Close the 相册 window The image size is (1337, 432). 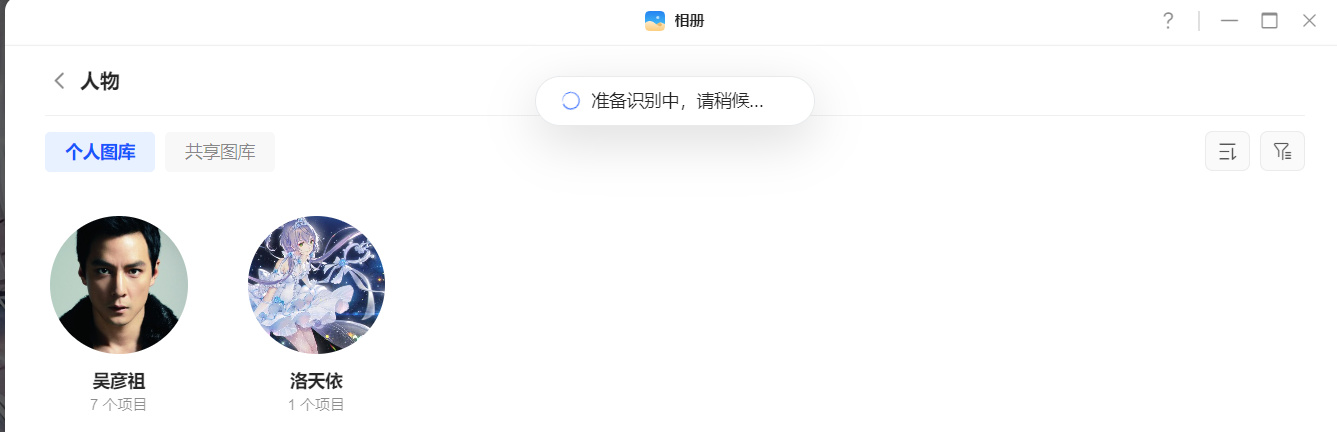click(x=1309, y=21)
